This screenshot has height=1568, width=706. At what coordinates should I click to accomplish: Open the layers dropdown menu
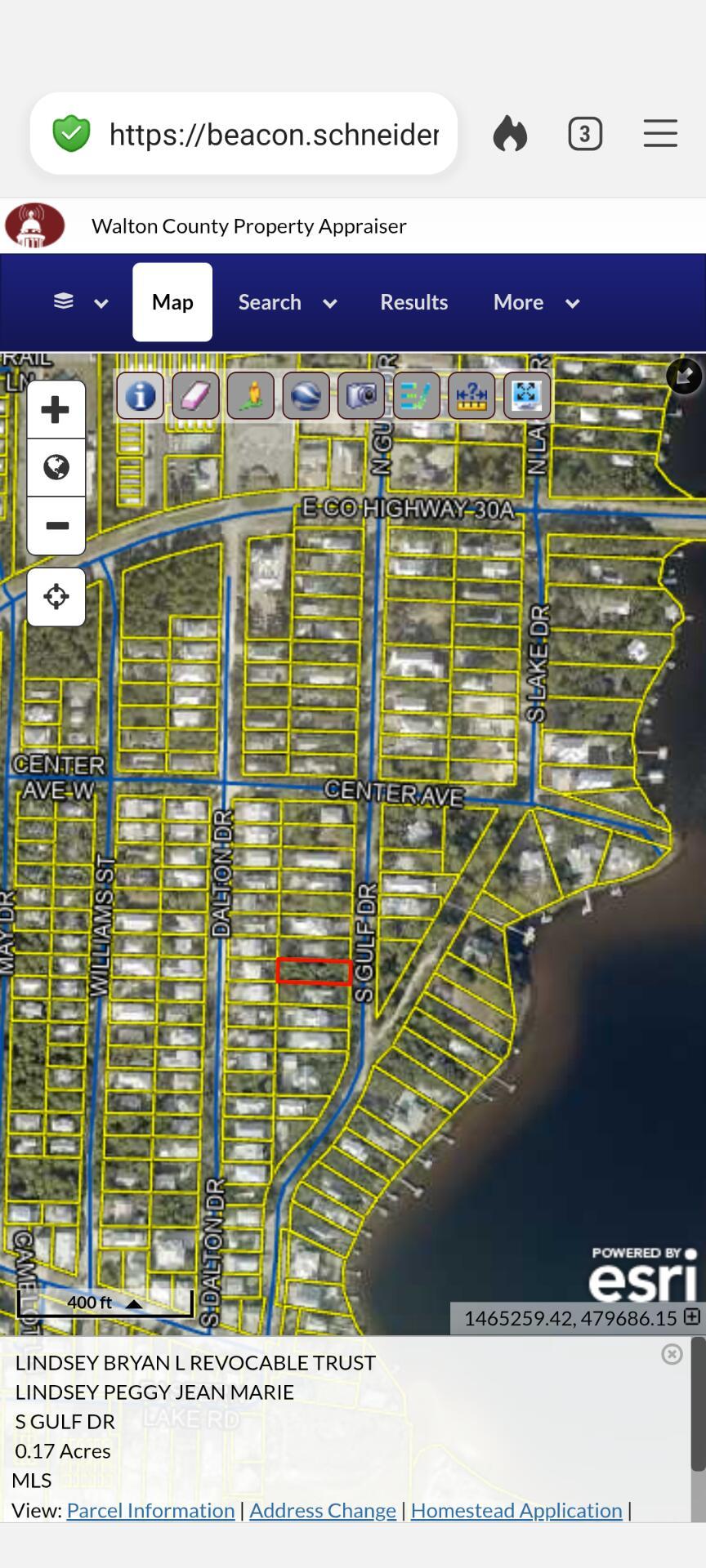pos(80,302)
